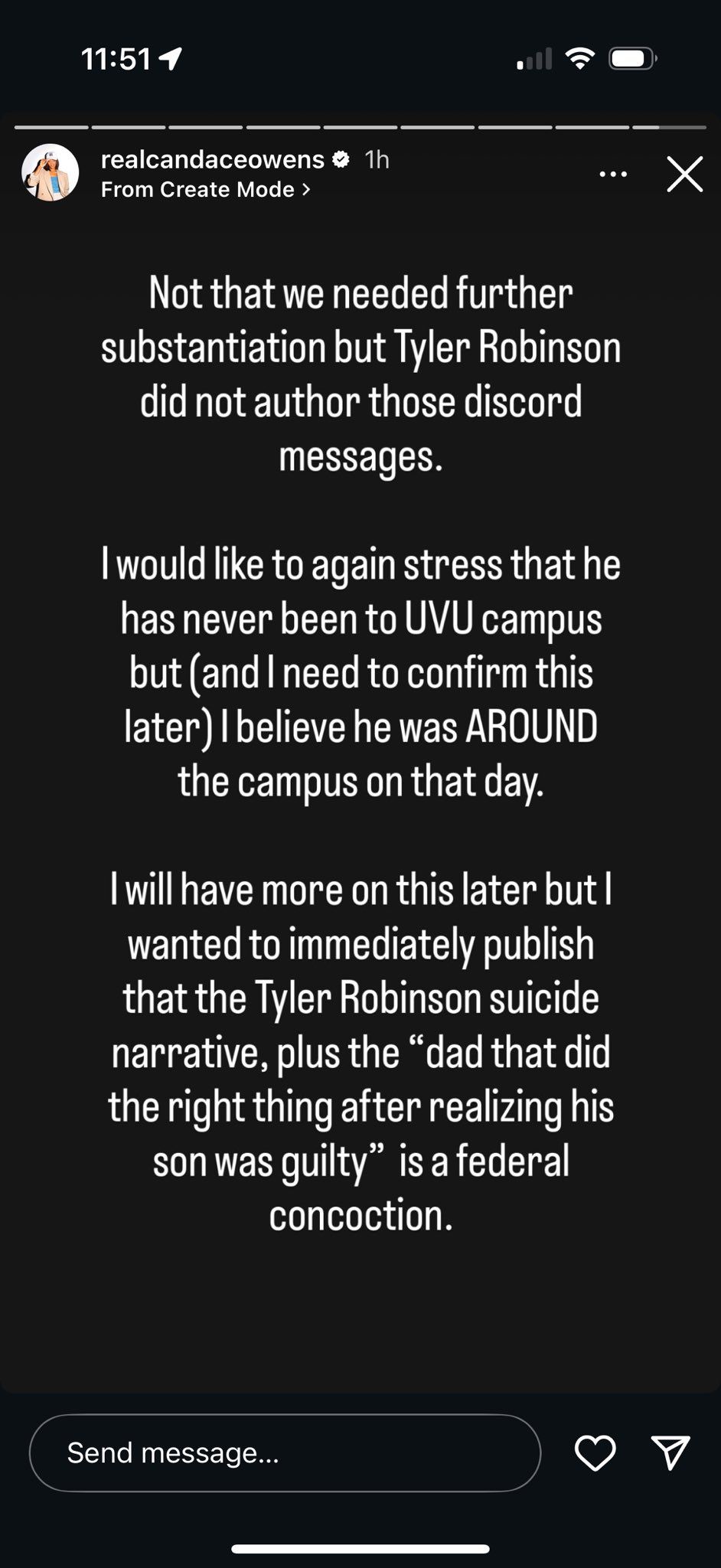
Task: Open the realcandaceowens username link
Action: pos(213,159)
